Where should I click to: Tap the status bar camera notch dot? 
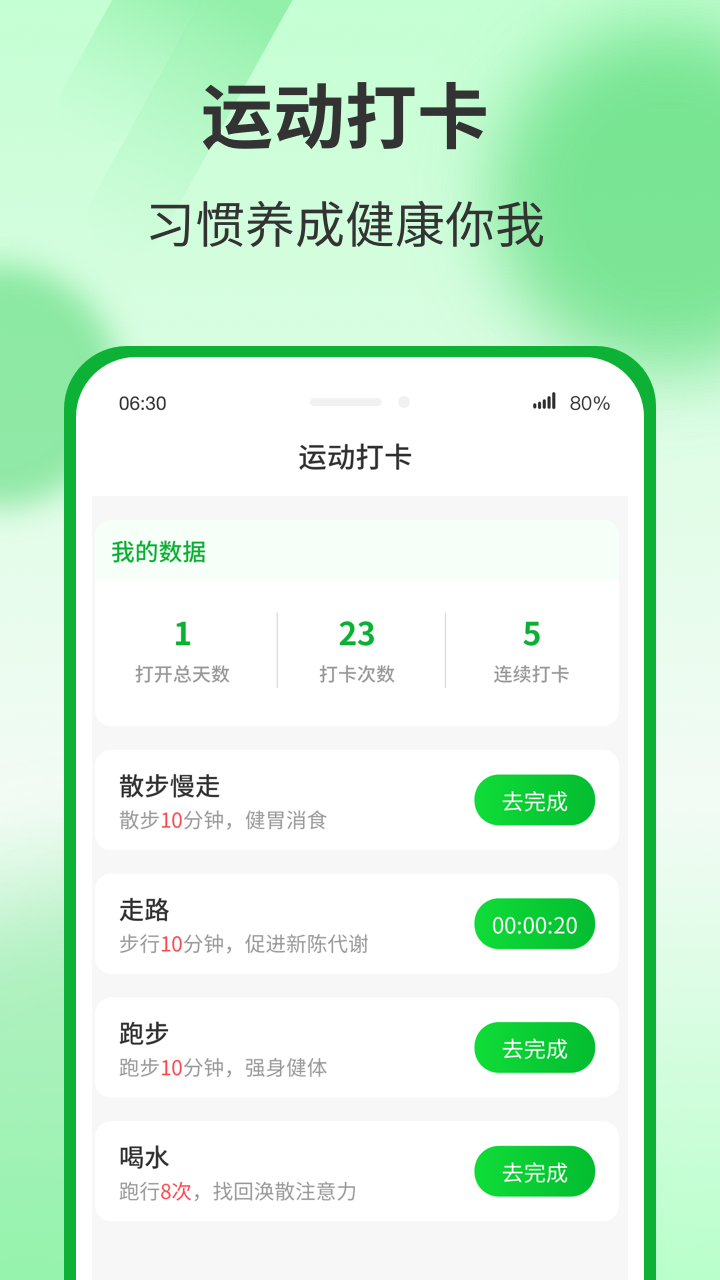404,403
